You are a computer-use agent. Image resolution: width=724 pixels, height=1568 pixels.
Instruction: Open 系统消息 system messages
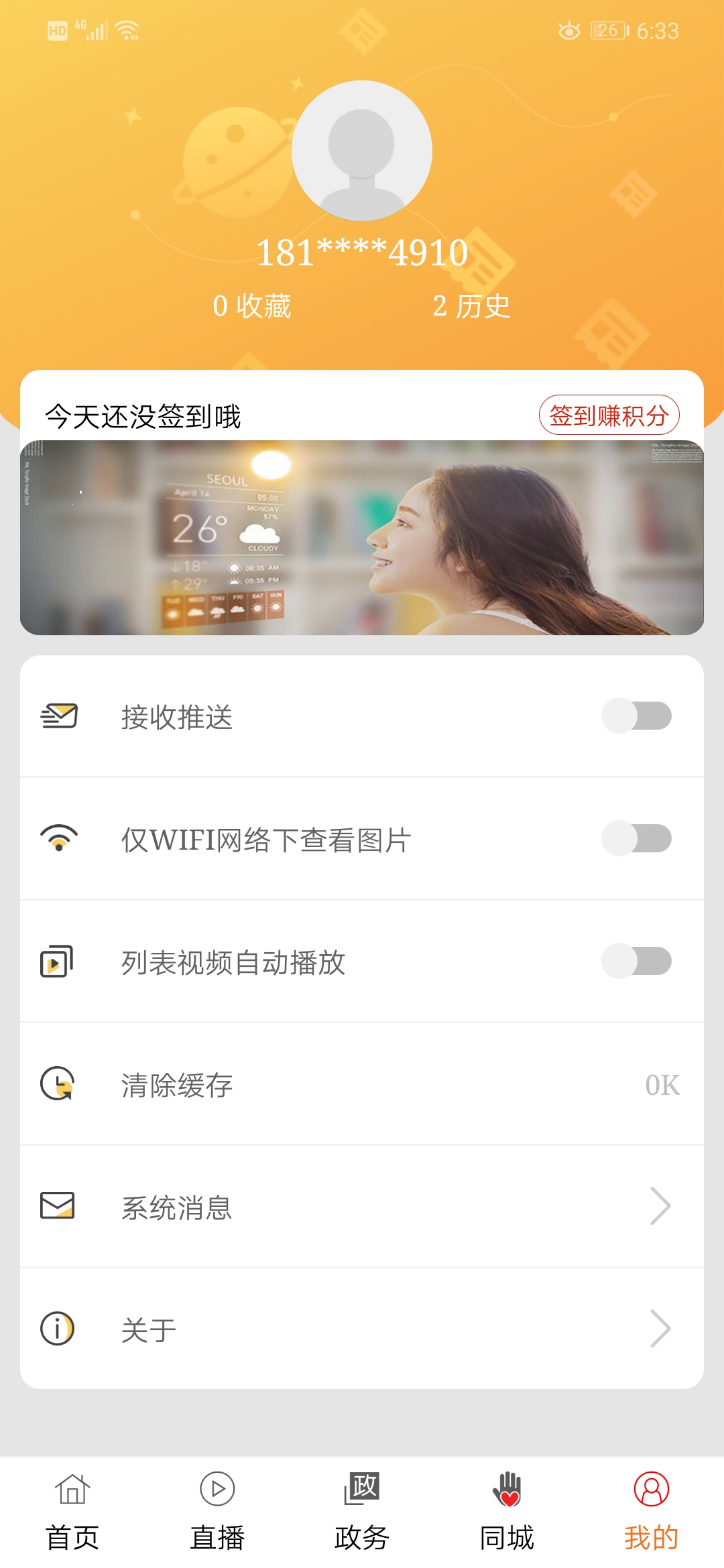click(x=362, y=1207)
